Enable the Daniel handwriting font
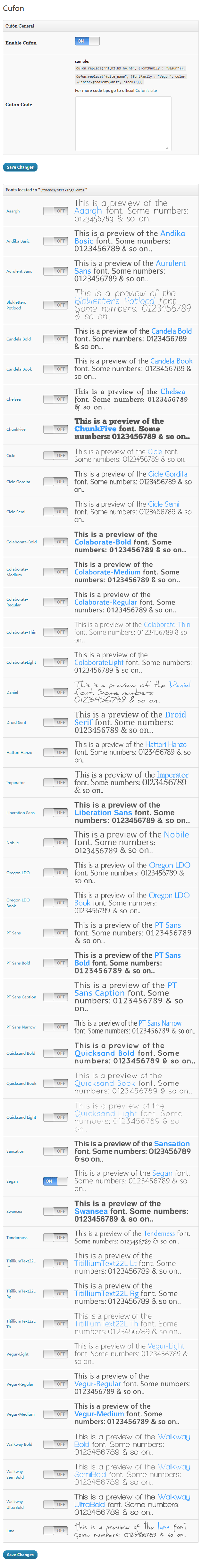The width and height of the screenshot is (202, 1568). point(55,692)
